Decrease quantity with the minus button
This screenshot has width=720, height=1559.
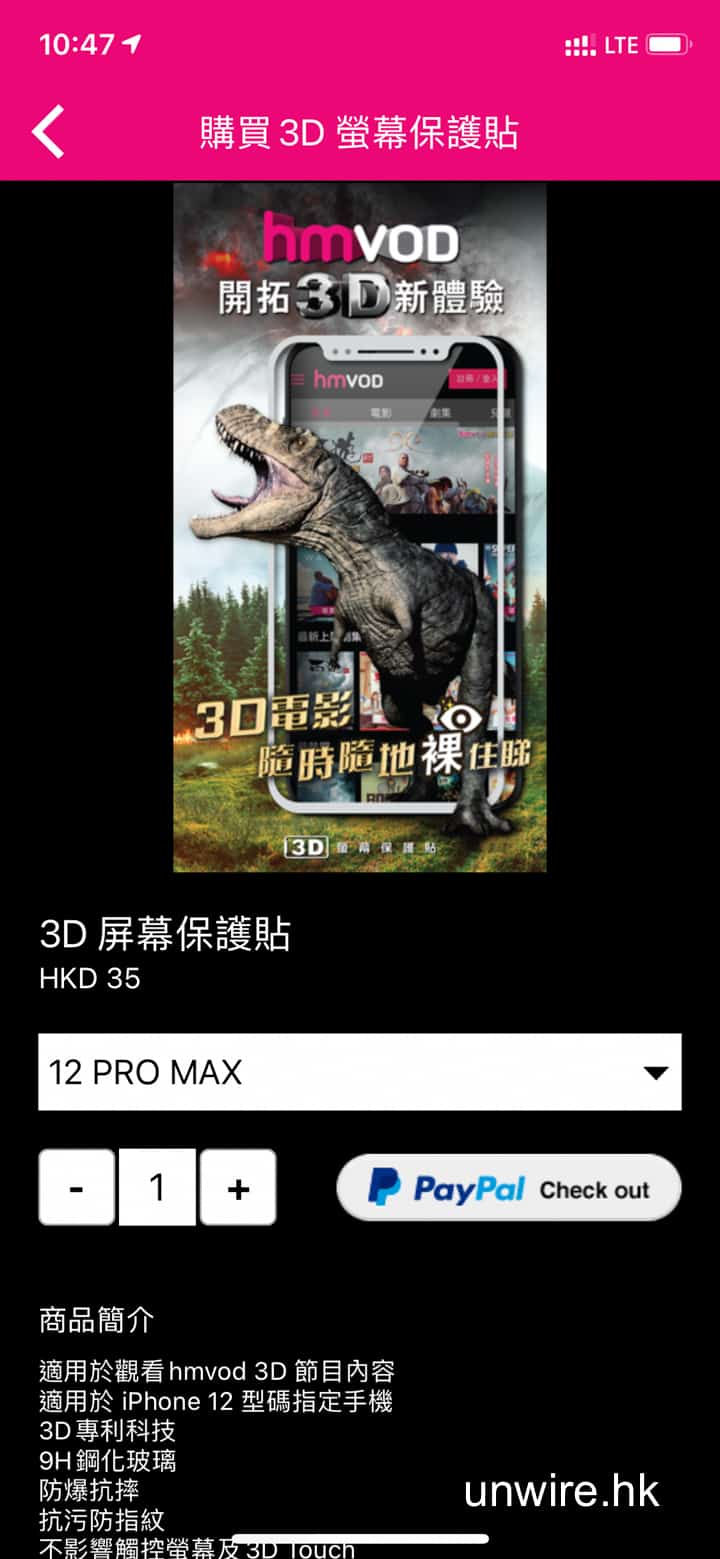coord(77,1187)
